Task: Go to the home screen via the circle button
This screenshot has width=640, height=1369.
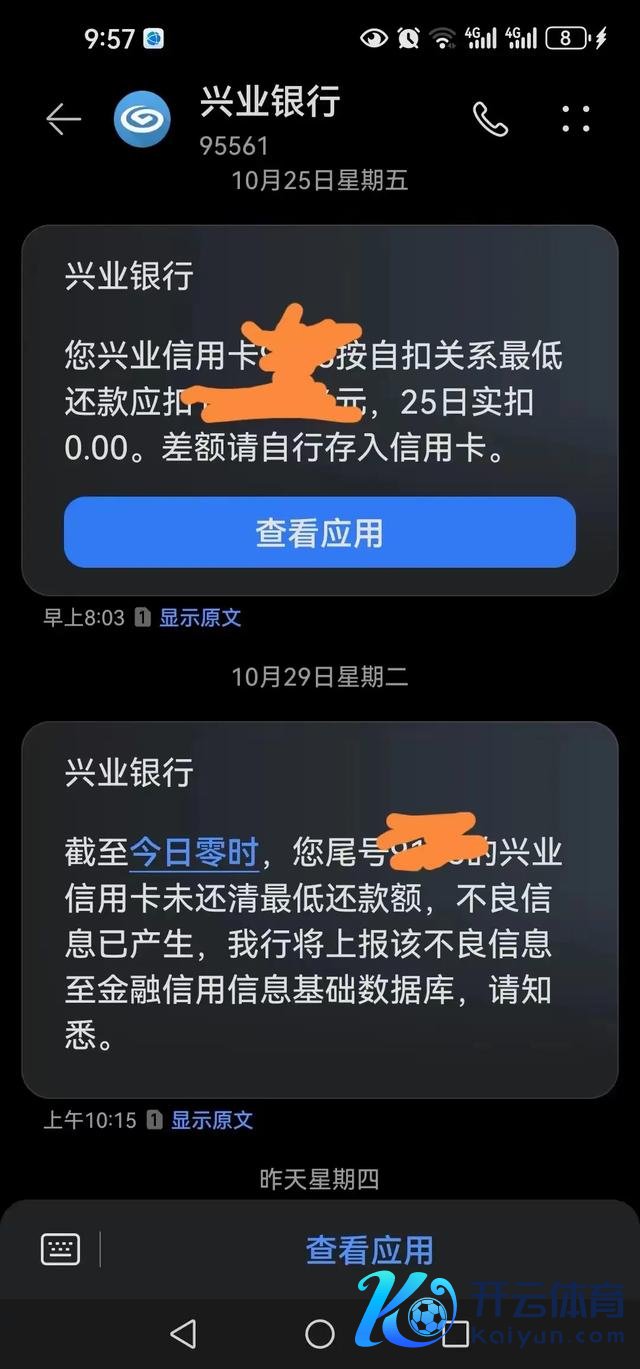Action: coord(320,1332)
